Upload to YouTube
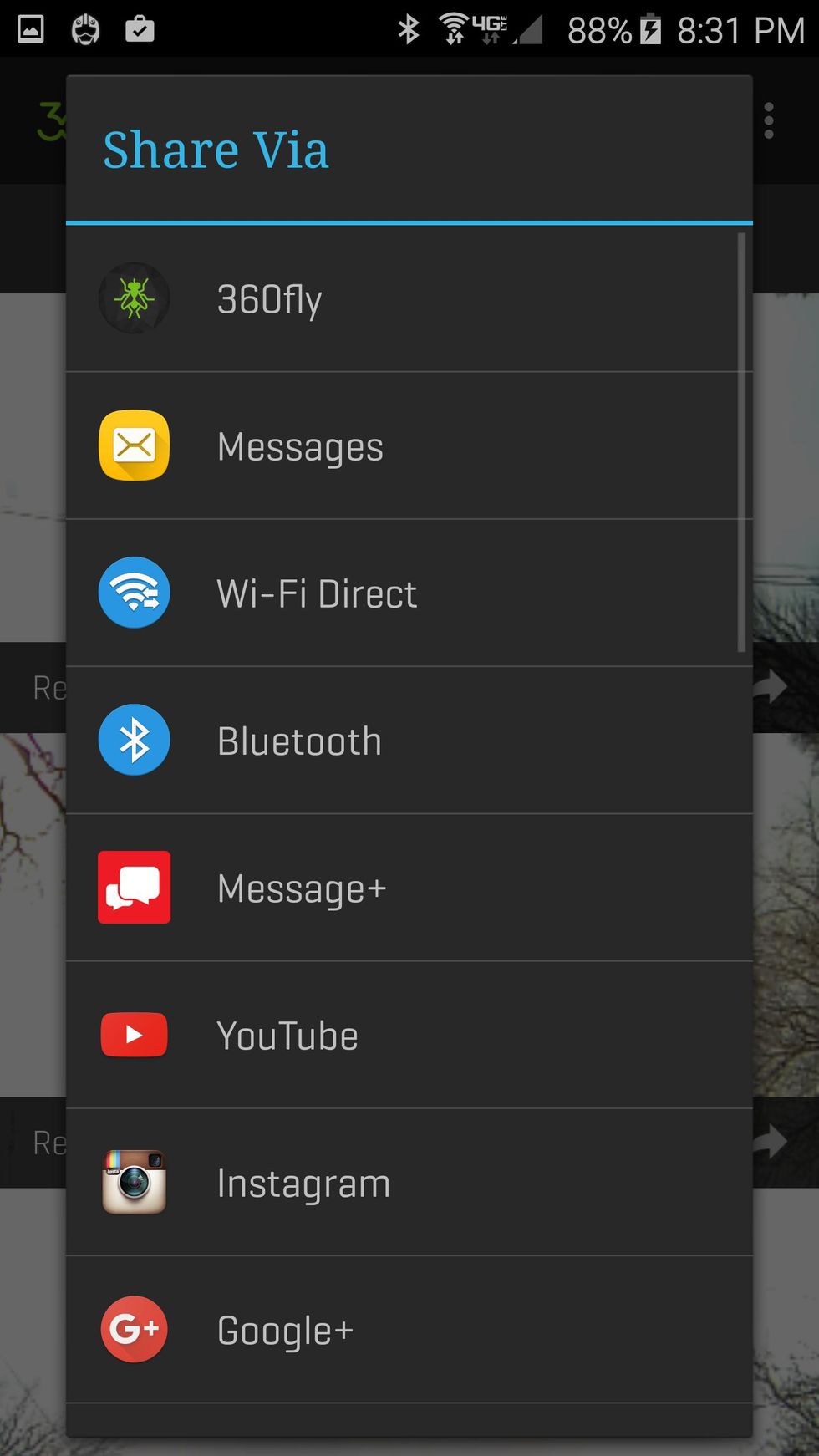The width and height of the screenshot is (819, 1456). [409, 1035]
